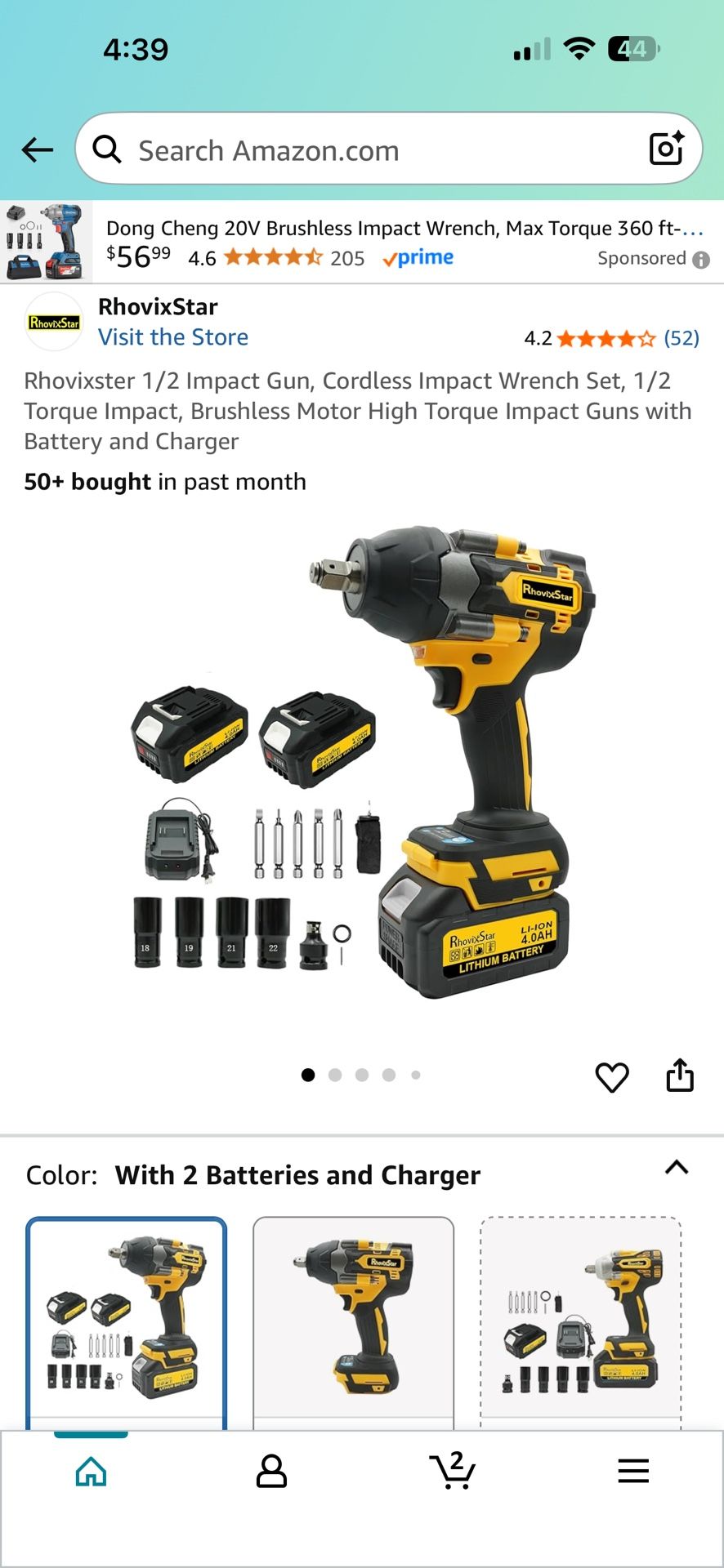Open the hamburger menu tab
Viewport: 724px width, 1568px height.
coord(633,1472)
